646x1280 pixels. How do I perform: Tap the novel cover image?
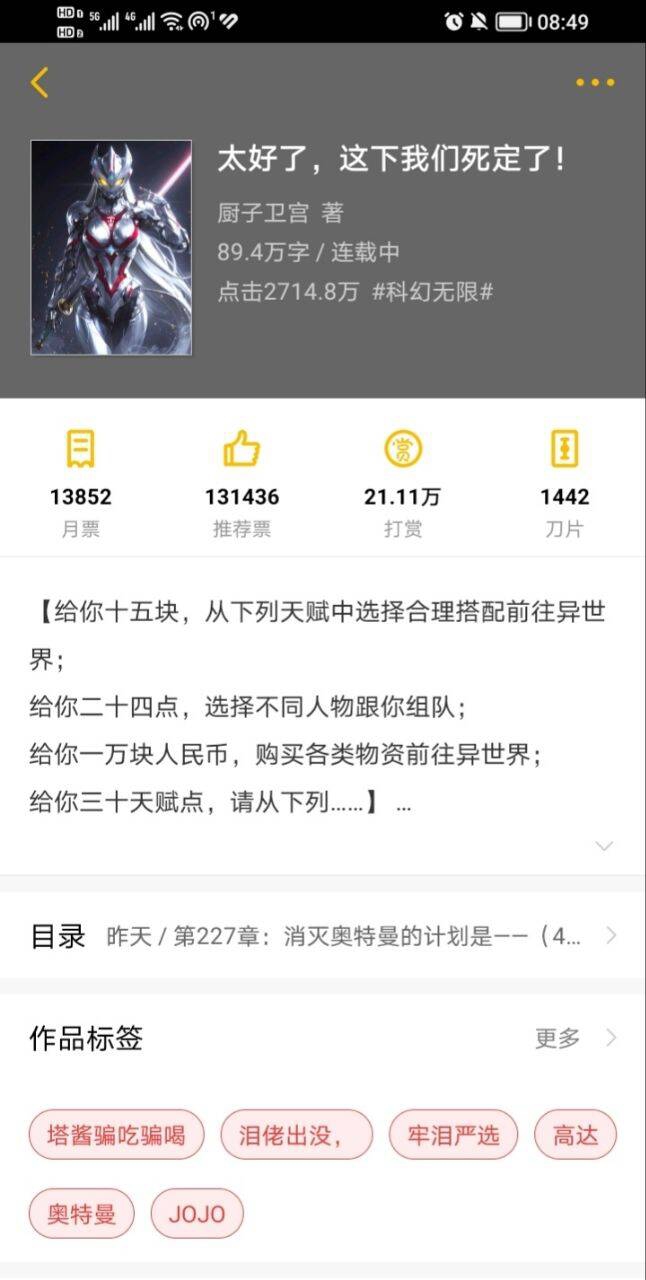111,248
